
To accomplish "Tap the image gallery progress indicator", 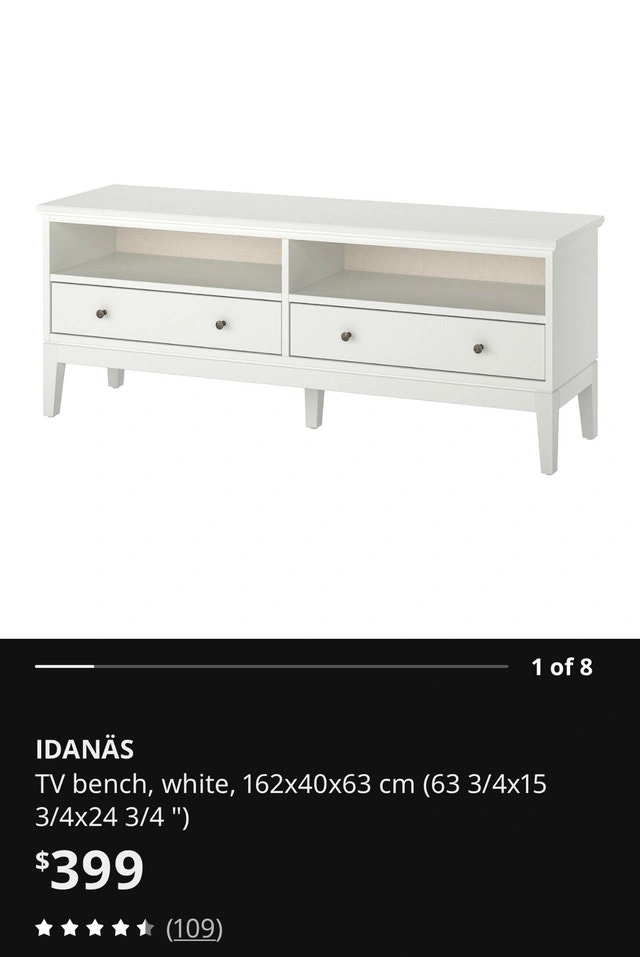I will [x=271, y=666].
